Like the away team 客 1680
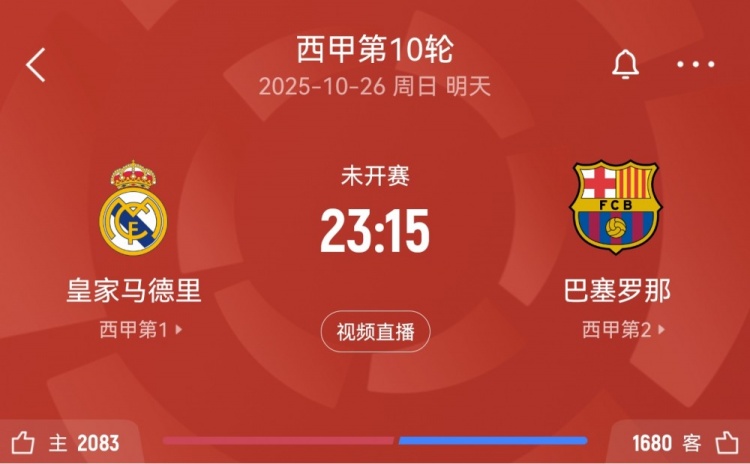This screenshot has height=464, width=750. coord(727,443)
